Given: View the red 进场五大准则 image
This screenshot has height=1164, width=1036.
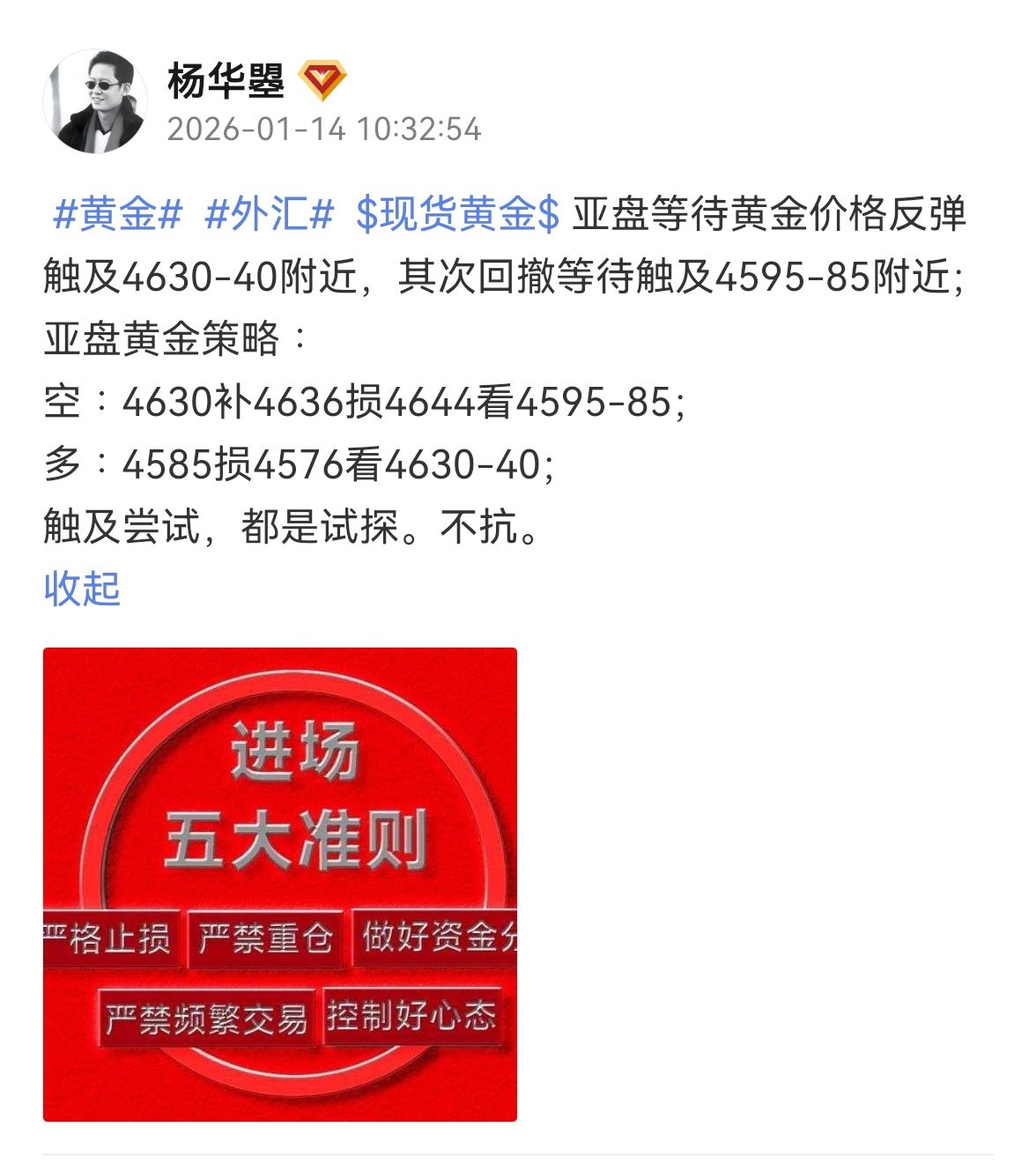Looking at the screenshot, I should click(x=280, y=884).
